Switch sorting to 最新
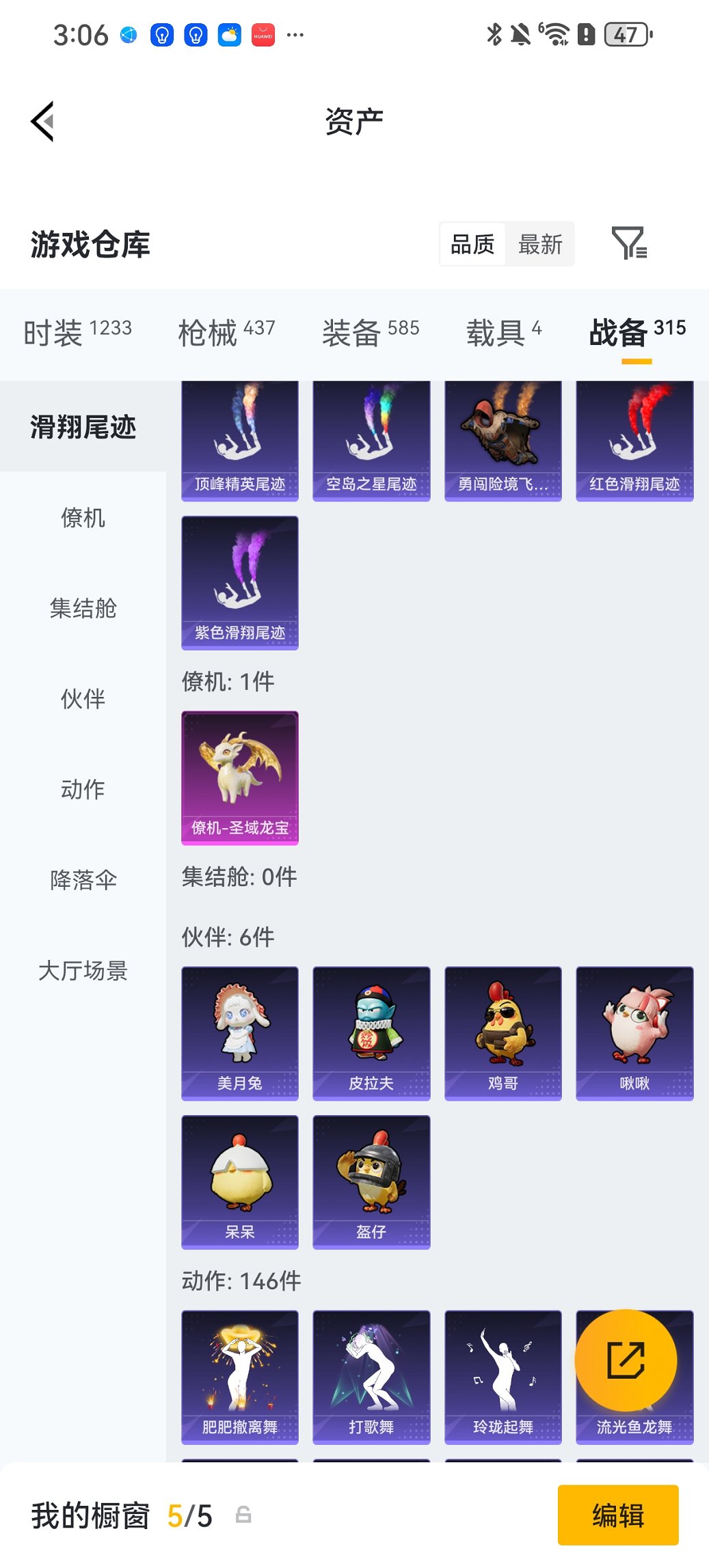709x1568 pixels. (x=539, y=244)
